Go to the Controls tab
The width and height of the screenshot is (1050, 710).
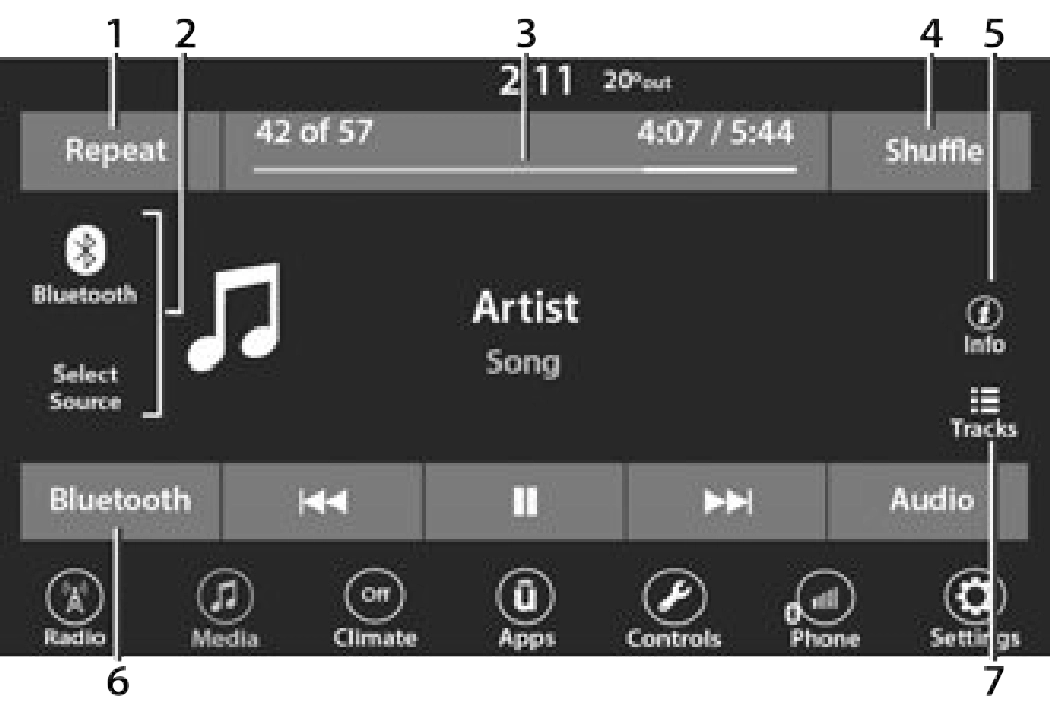(674, 608)
